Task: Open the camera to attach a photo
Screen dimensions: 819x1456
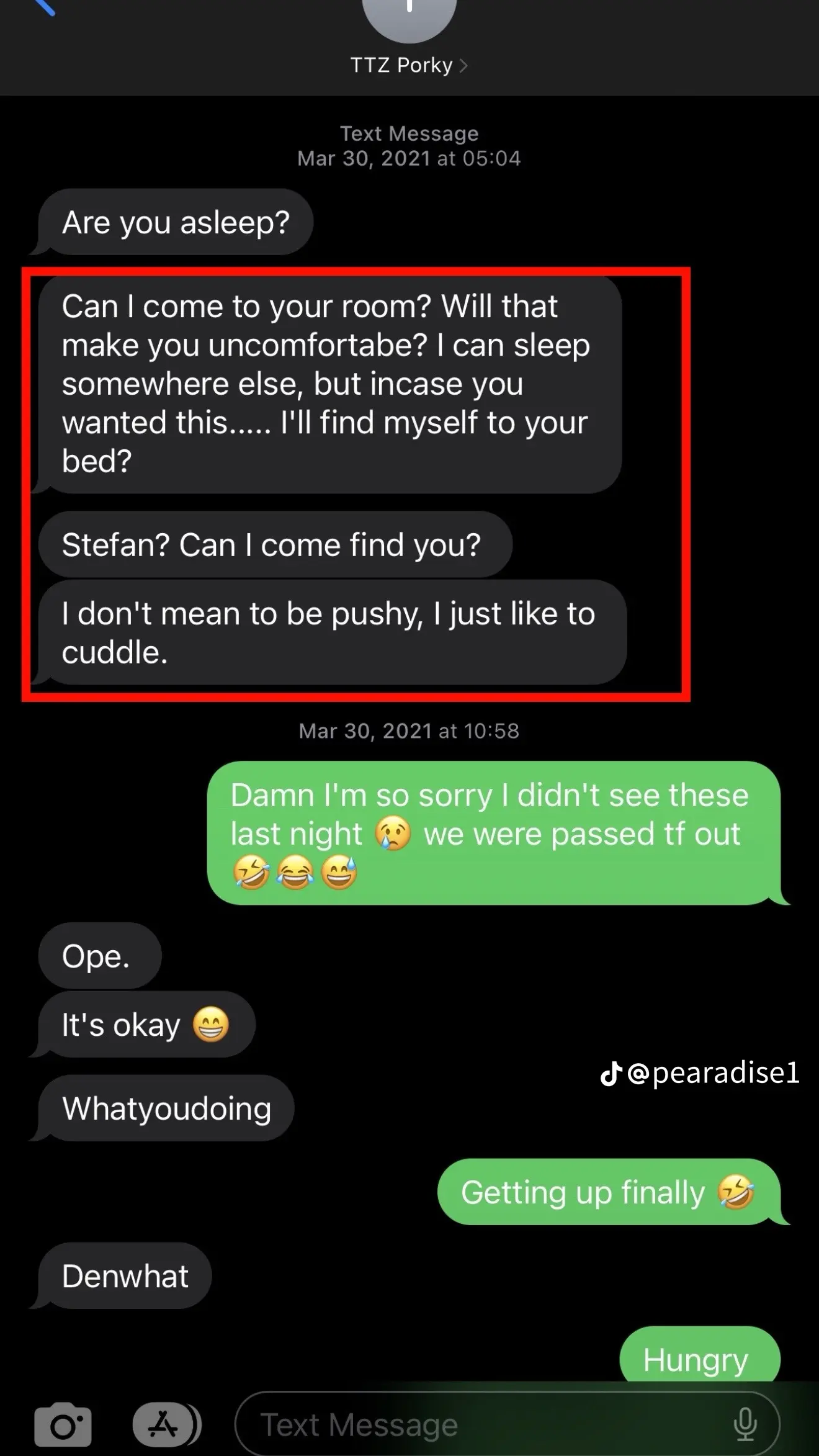Action: tap(63, 1424)
